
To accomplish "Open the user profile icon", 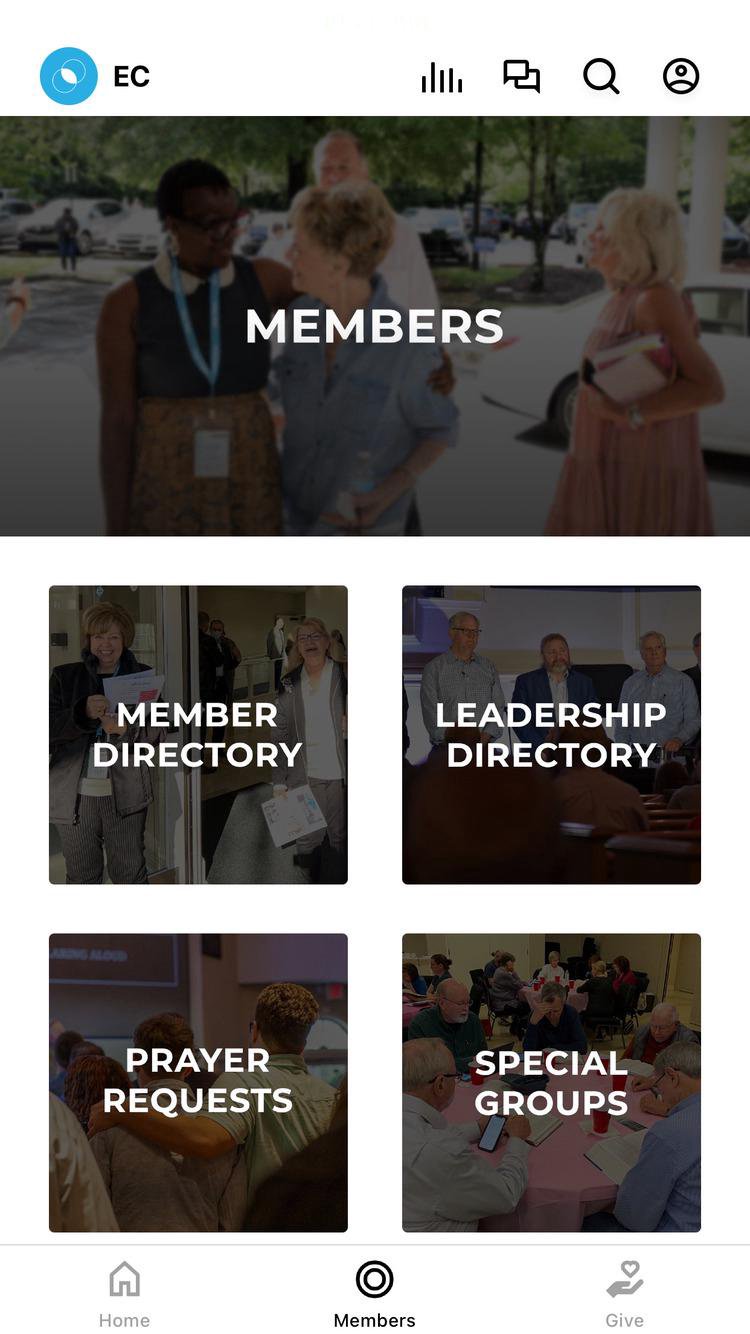I will point(681,77).
